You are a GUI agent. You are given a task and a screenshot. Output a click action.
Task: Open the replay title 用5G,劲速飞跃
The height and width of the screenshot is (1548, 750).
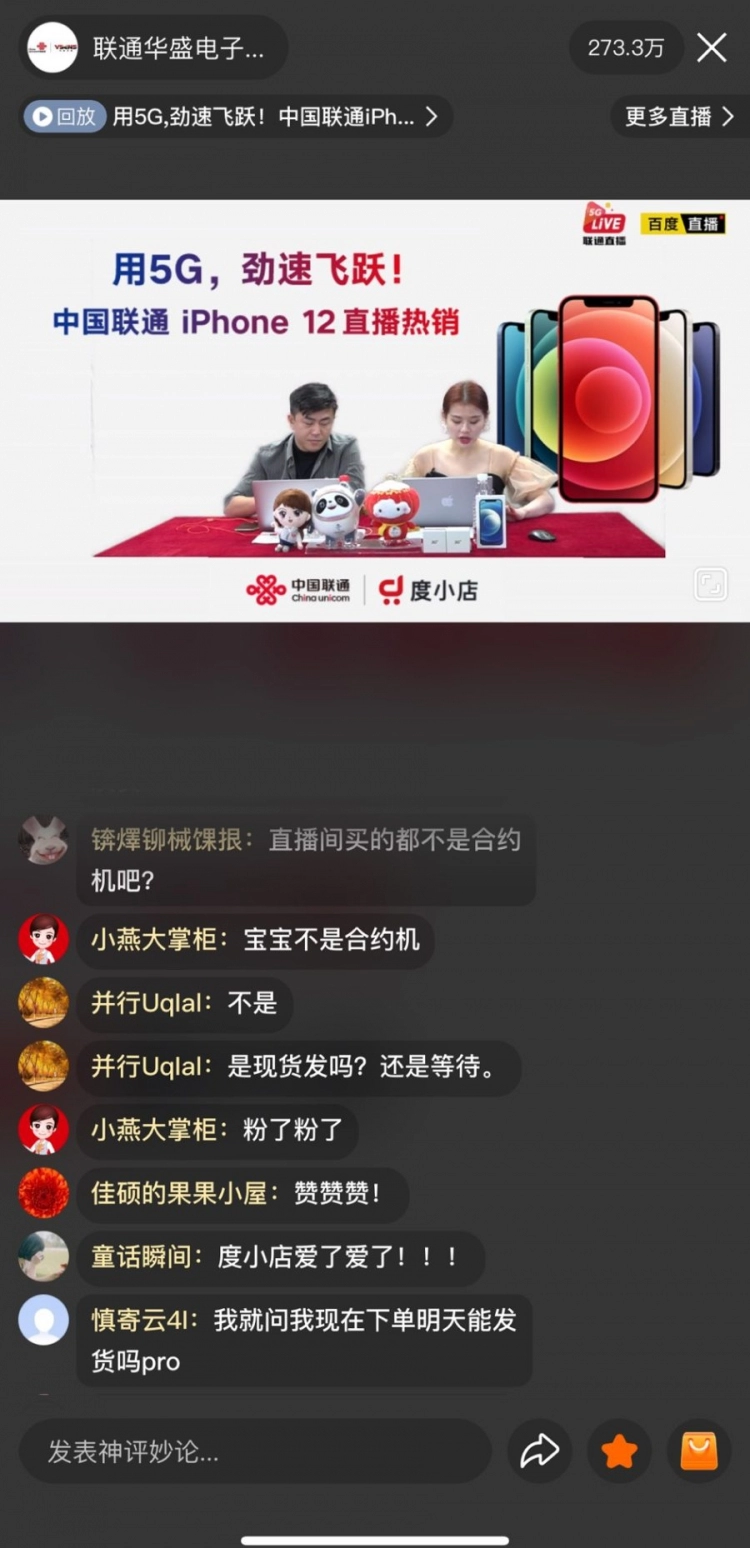(262, 117)
